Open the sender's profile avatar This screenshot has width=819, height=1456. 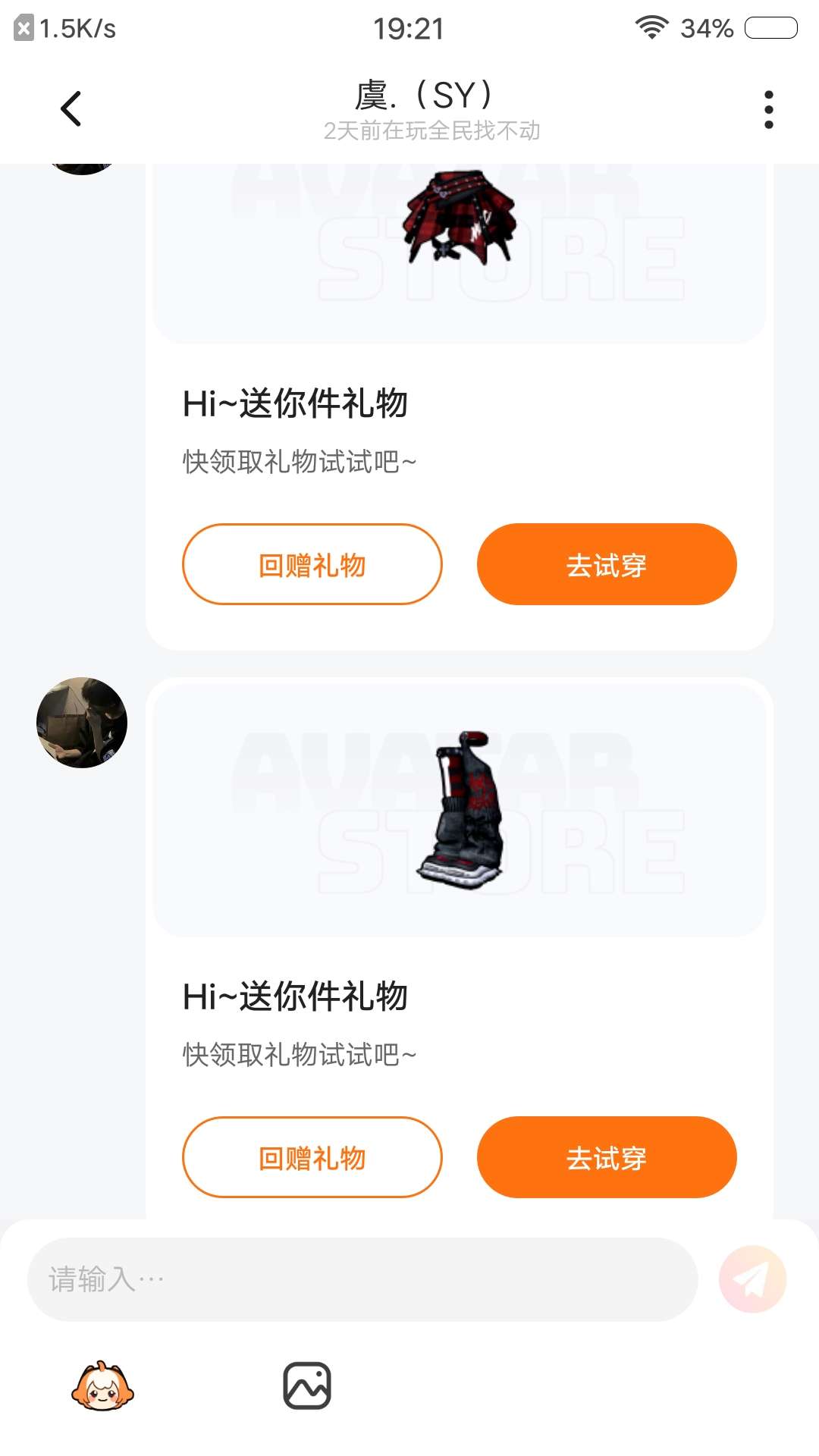[x=82, y=723]
